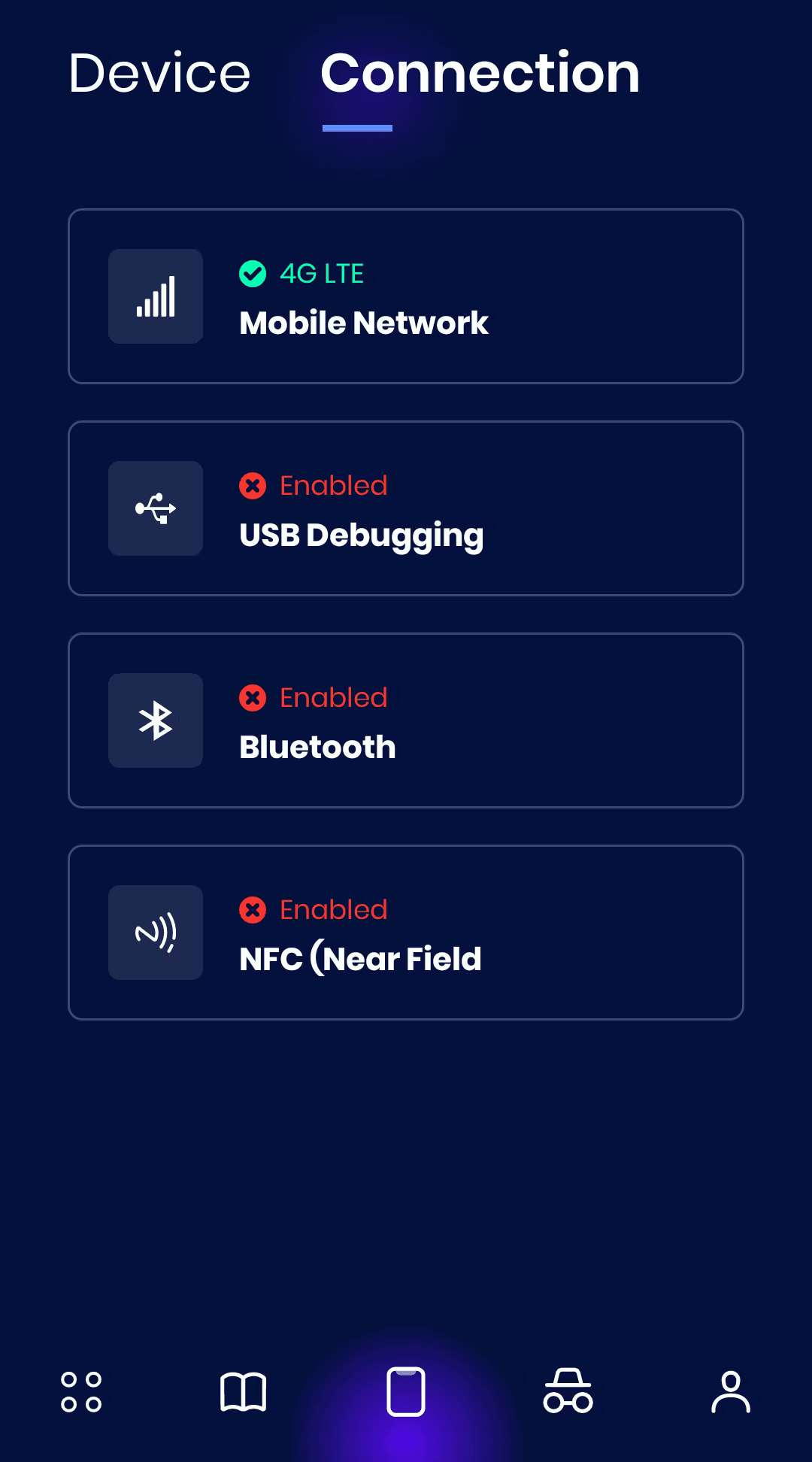812x1462 pixels.
Task: Select the phone device tab
Action: pyautogui.click(x=406, y=1391)
